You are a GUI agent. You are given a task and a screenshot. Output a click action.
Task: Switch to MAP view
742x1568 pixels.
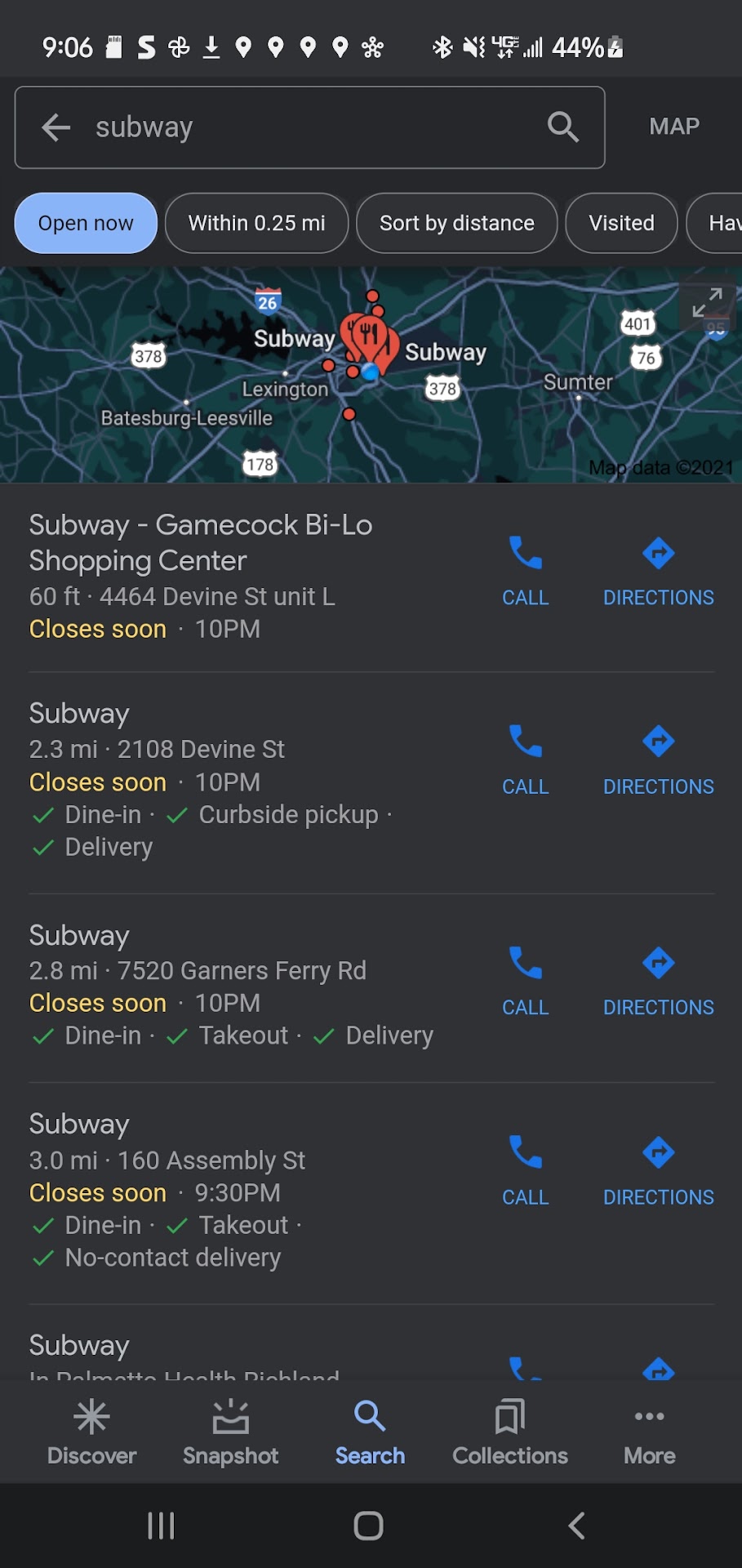(x=673, y=127)
